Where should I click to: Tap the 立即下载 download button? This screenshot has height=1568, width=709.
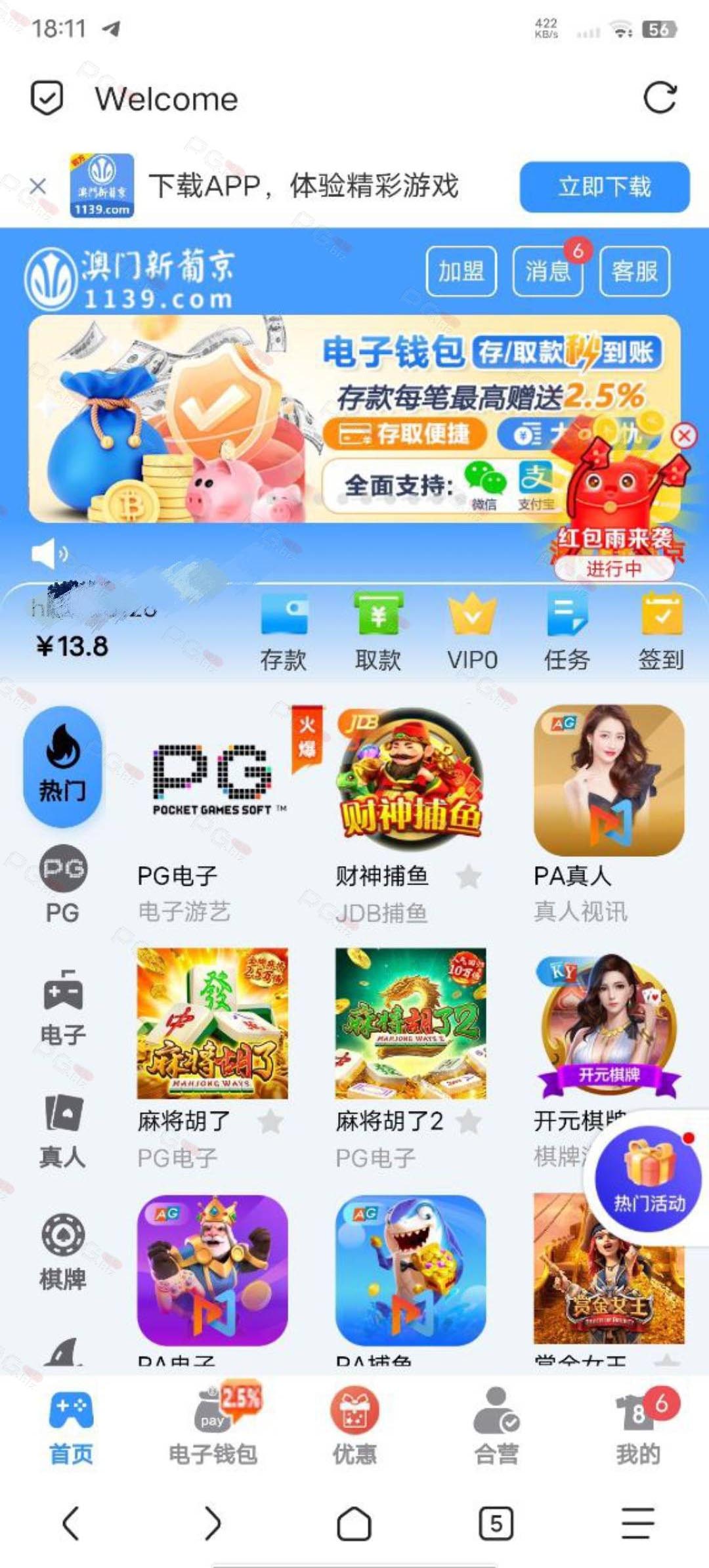pyautogui.click(x=605, y=186)
